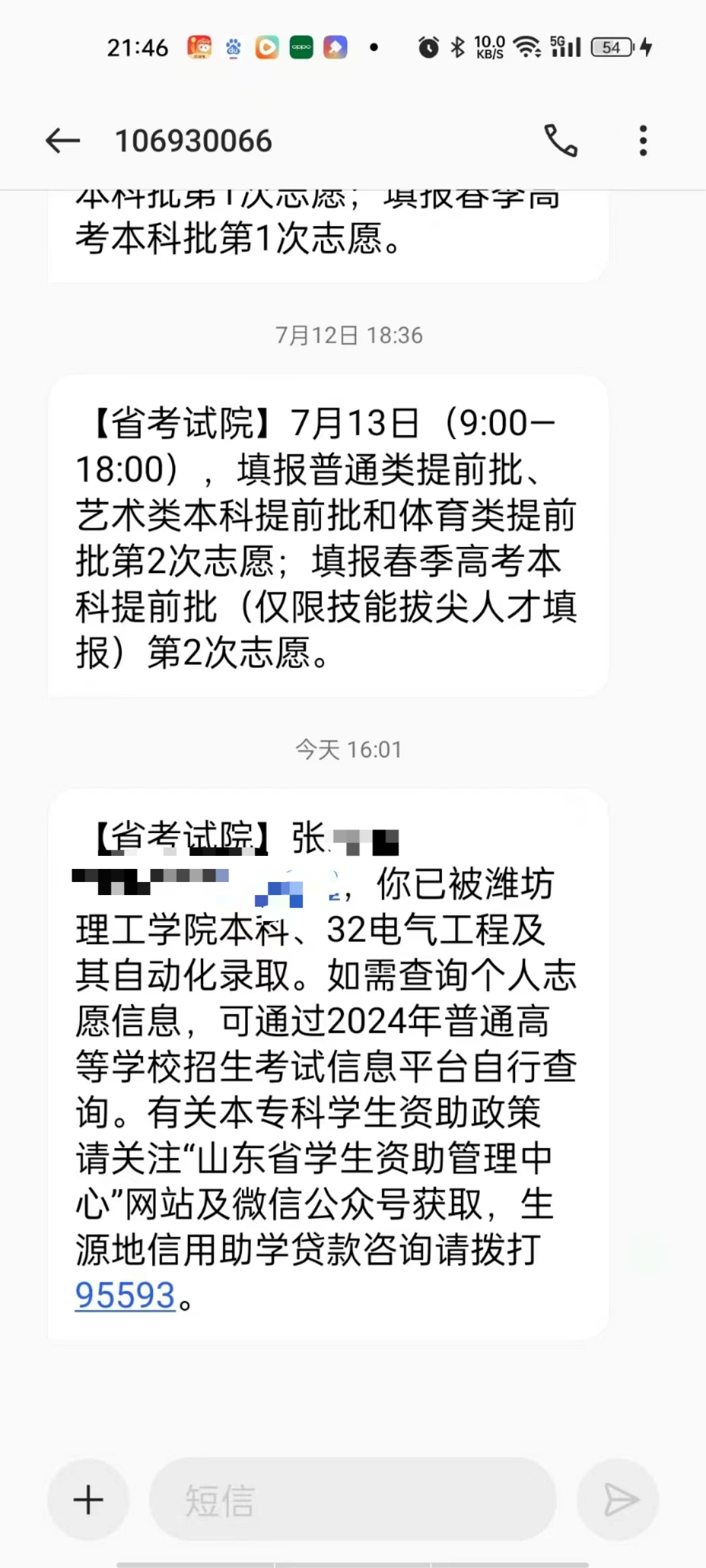Tap the back arrow to leave conversation
The width and height of the screenshot is (706, 1568).
point(61,139)
